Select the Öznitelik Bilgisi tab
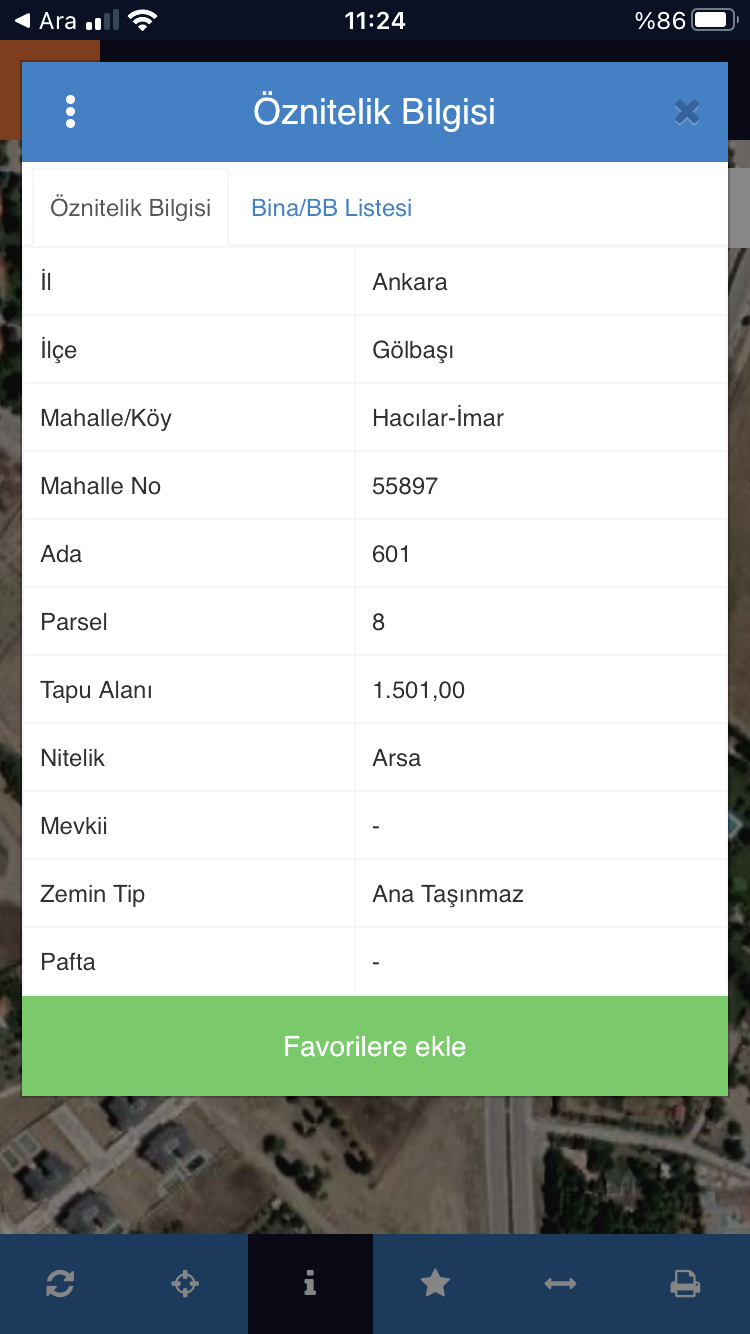This screenshot has height=1334, width=750. click(x=131, y=208)
